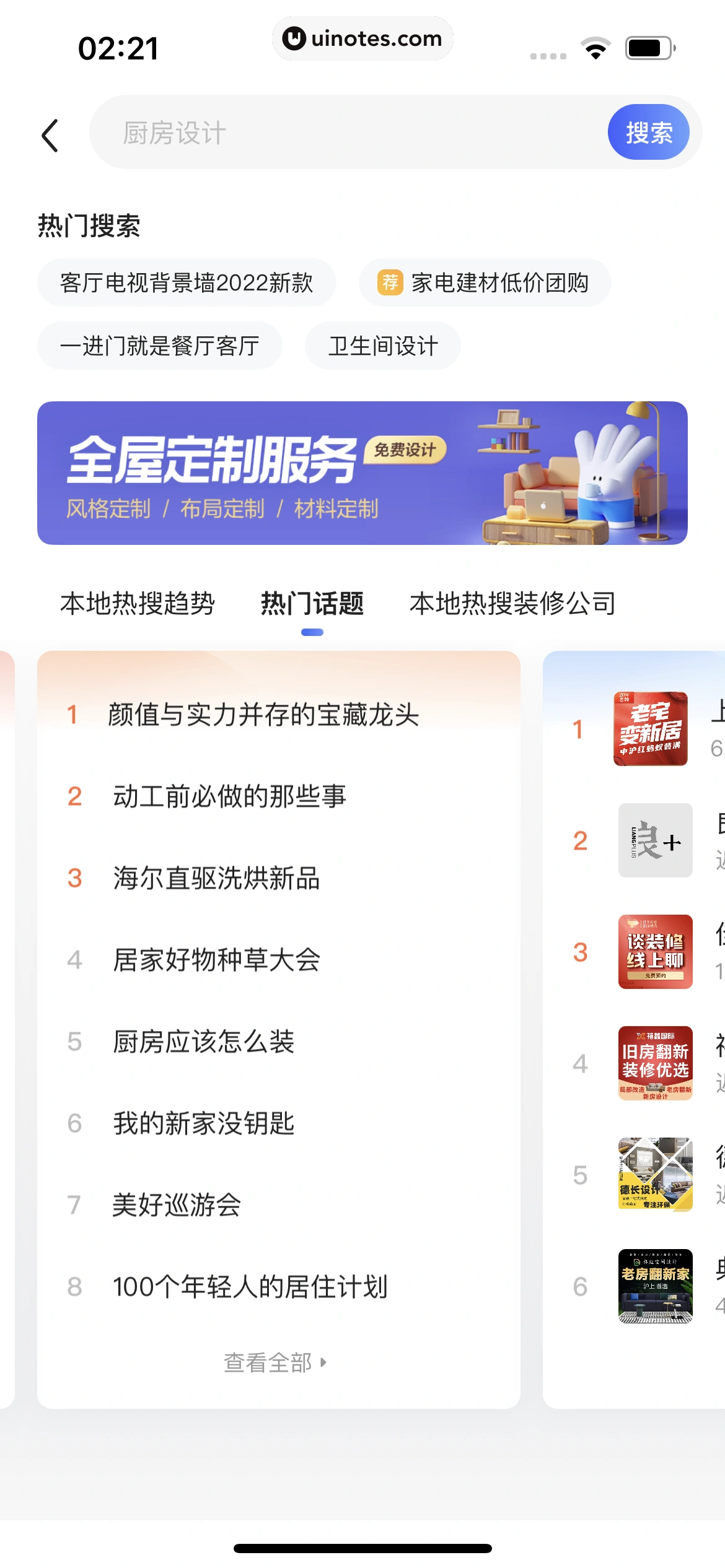725x1568 pixels.
Task: Search hot term 卫生间设计
Action: [382, 346]
